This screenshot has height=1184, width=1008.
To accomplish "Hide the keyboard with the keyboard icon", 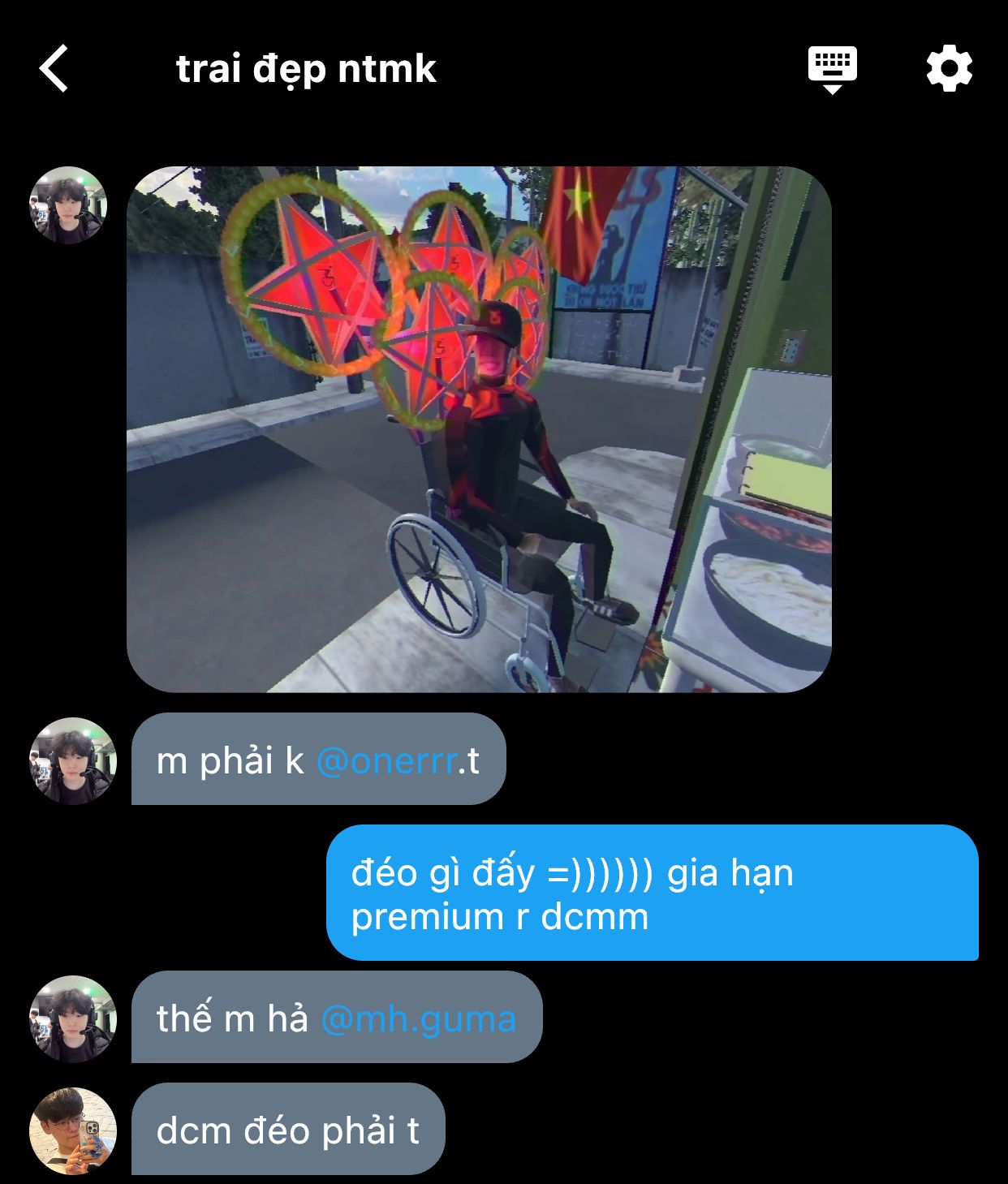I will click(x=832, y=69).
